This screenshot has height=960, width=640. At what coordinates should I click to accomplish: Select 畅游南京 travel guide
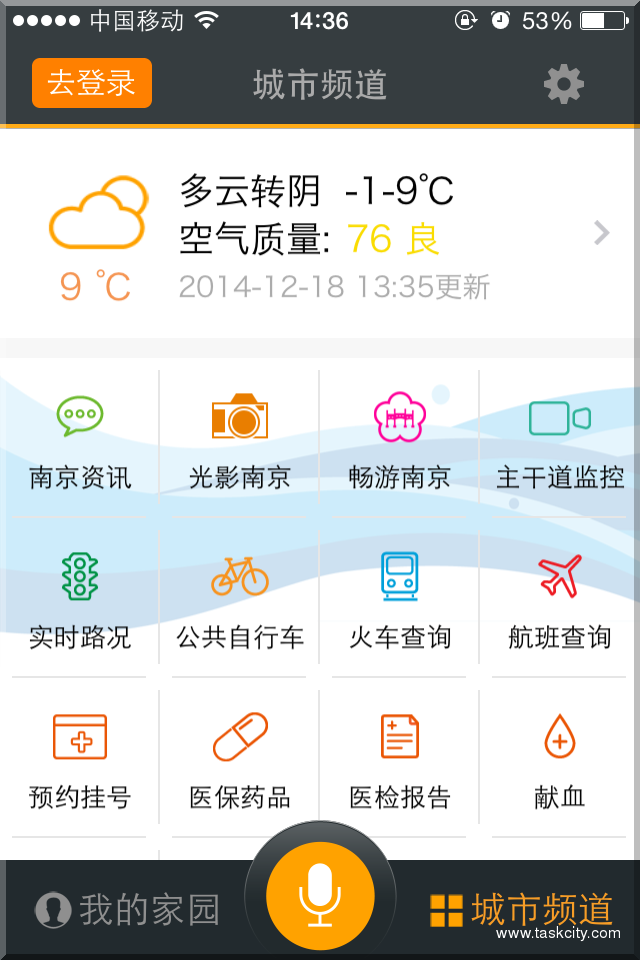point(400,440)
